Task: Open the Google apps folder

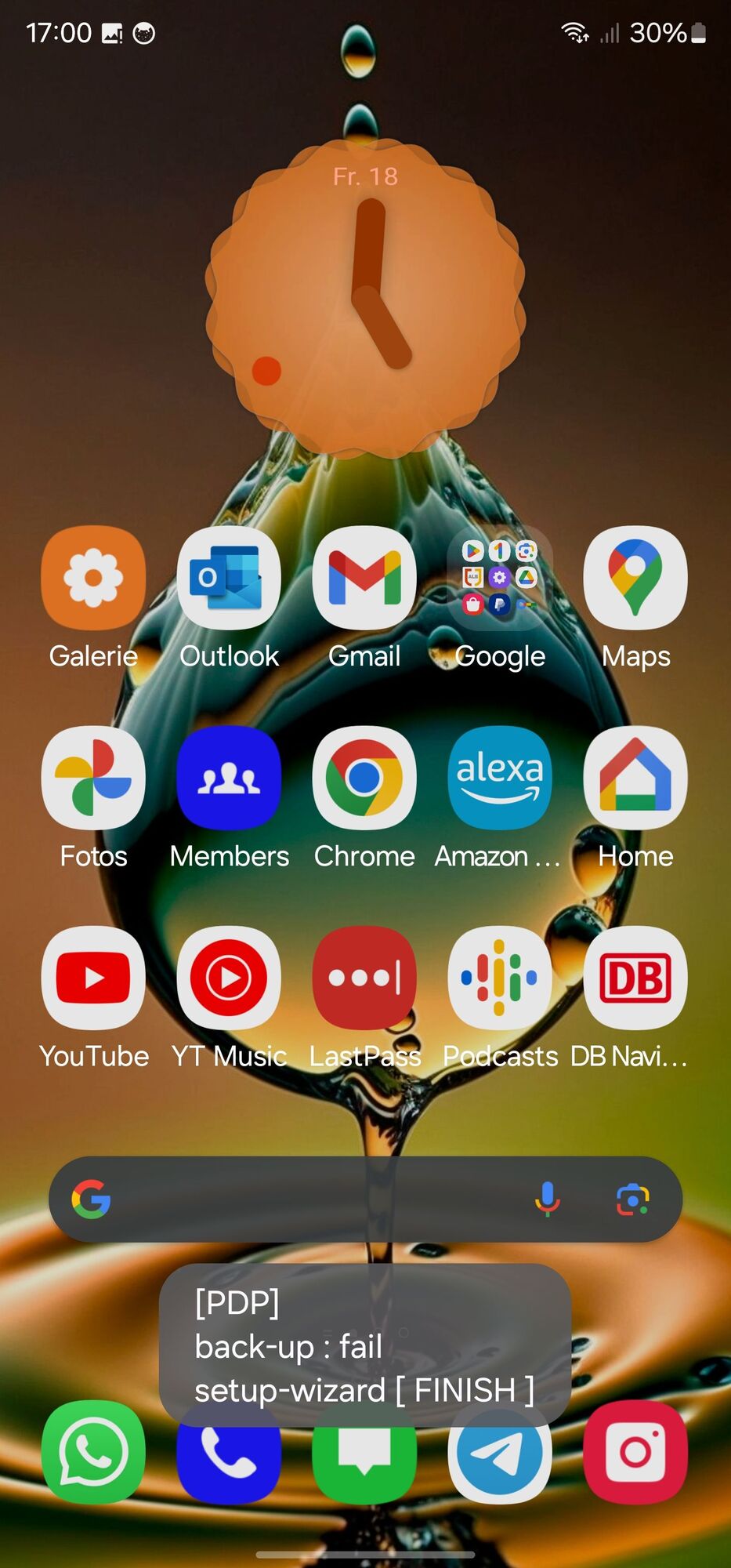Action: tap(500, 578)
